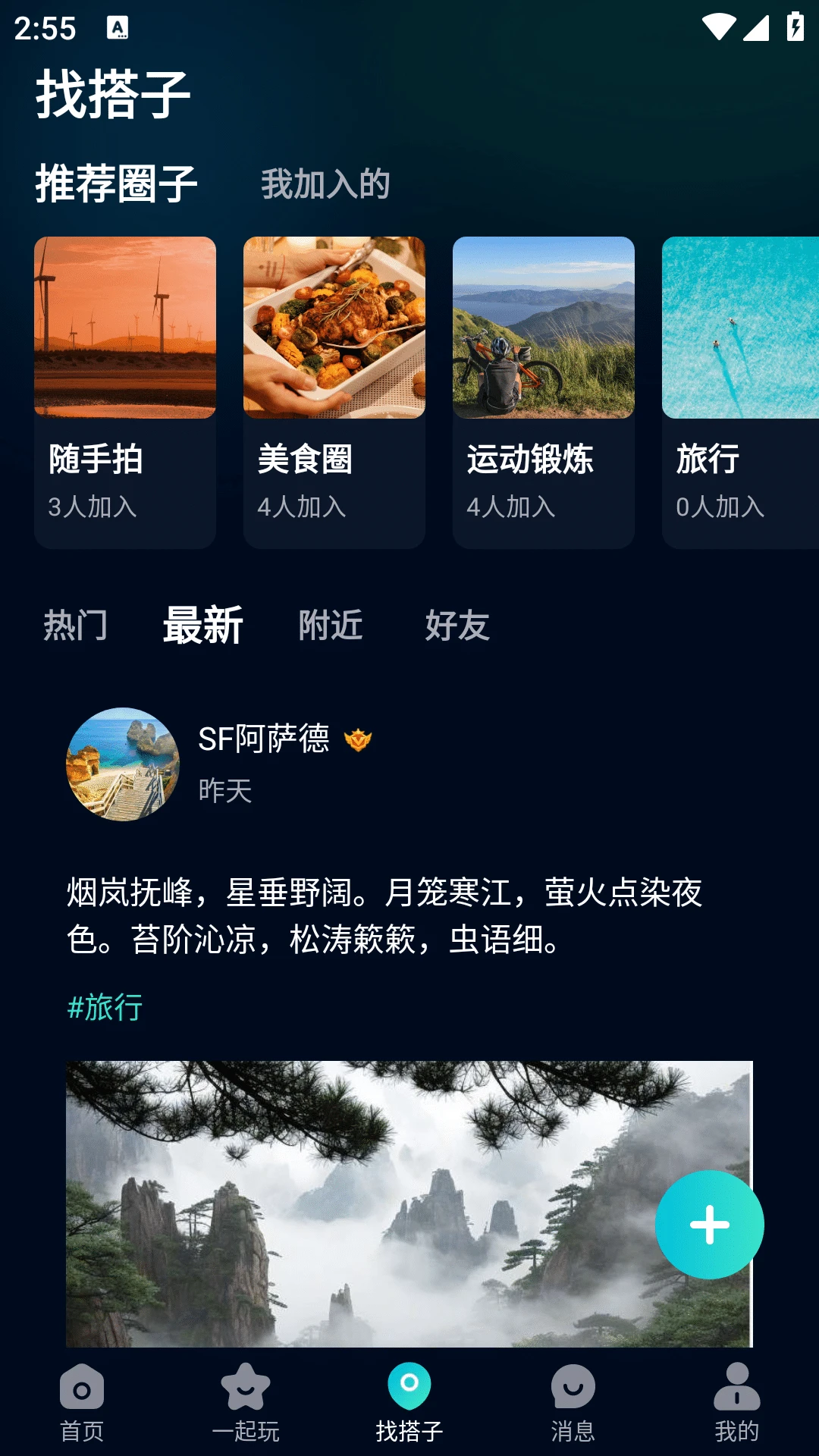Show posts from 好友
819x1456 pixels.
[x=457, y=626]
